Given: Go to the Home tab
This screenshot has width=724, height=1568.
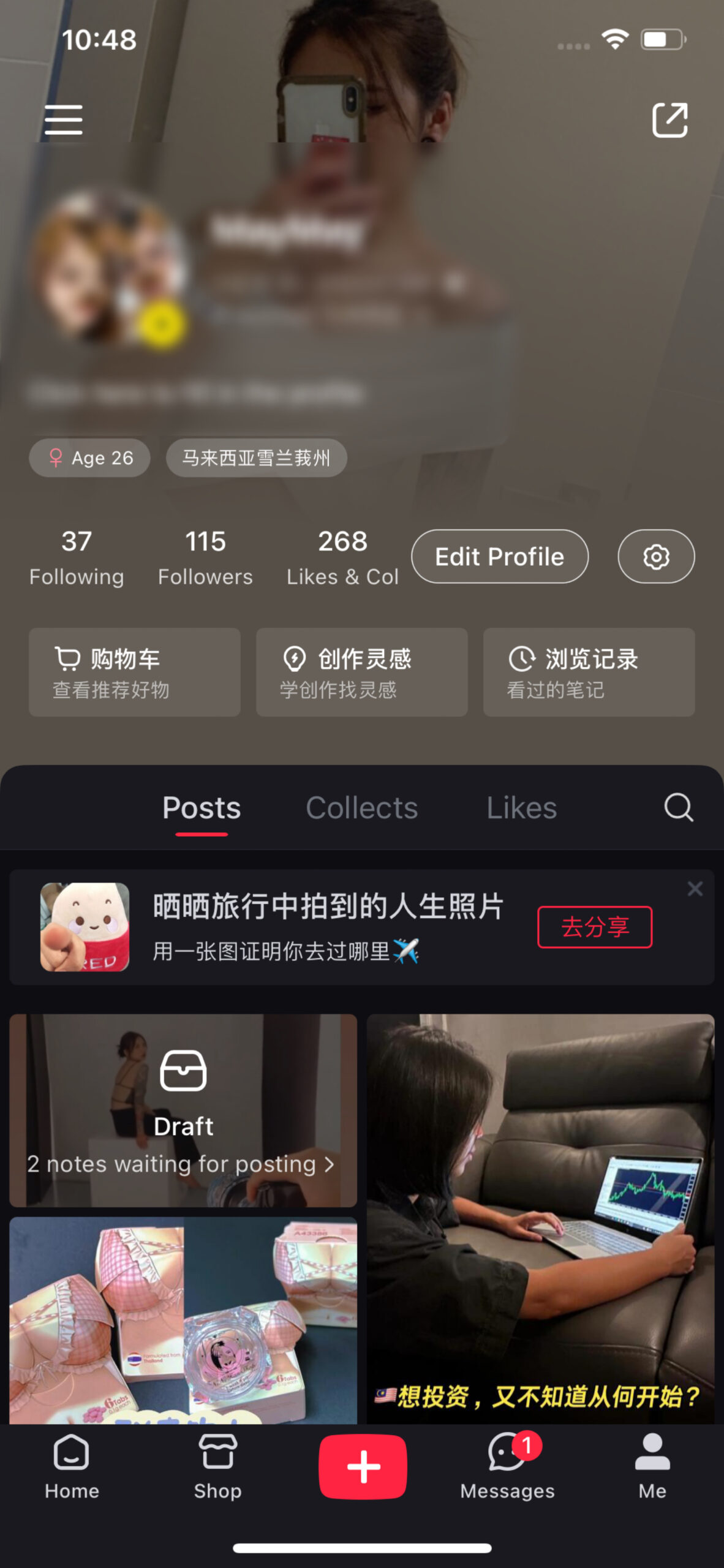Looking at the screenshot, I should [x=72, y=1467].
